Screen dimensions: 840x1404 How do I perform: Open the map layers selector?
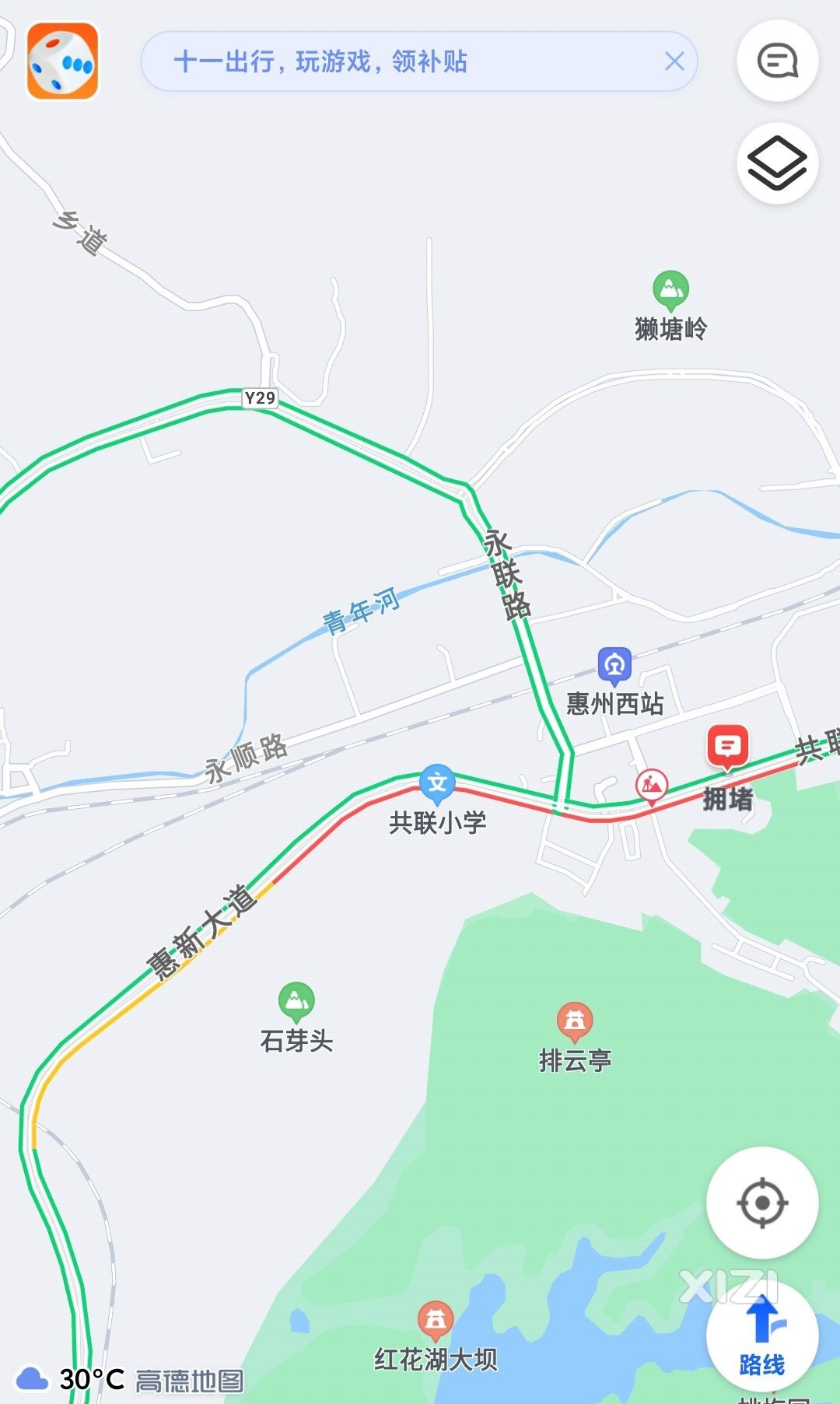(777, 163)
